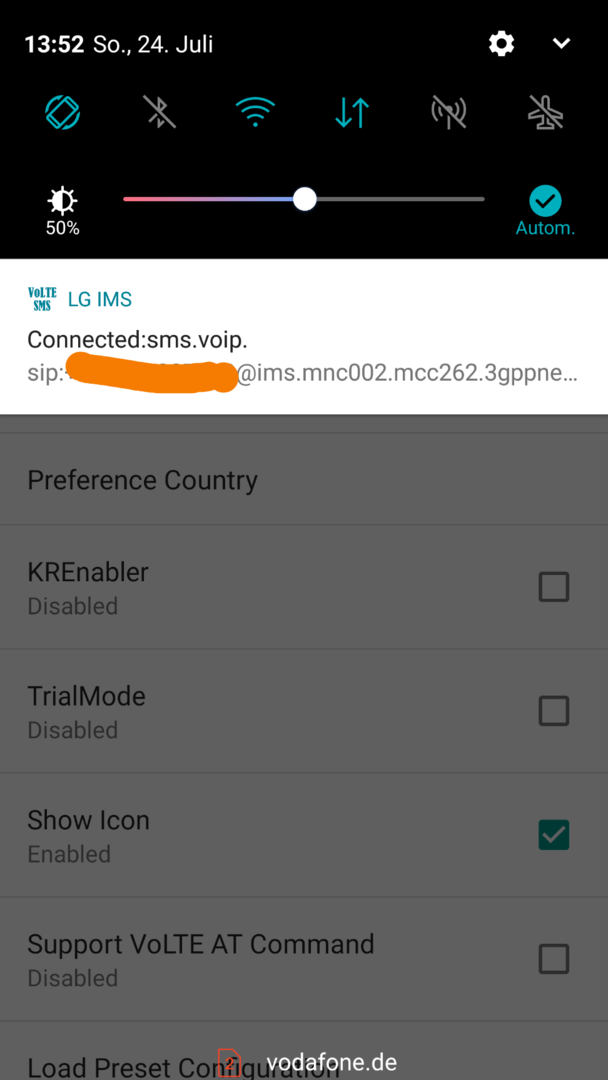Open the Preference Country row
This screenshot has width=608, height=1080.
[x=304, y=480]
